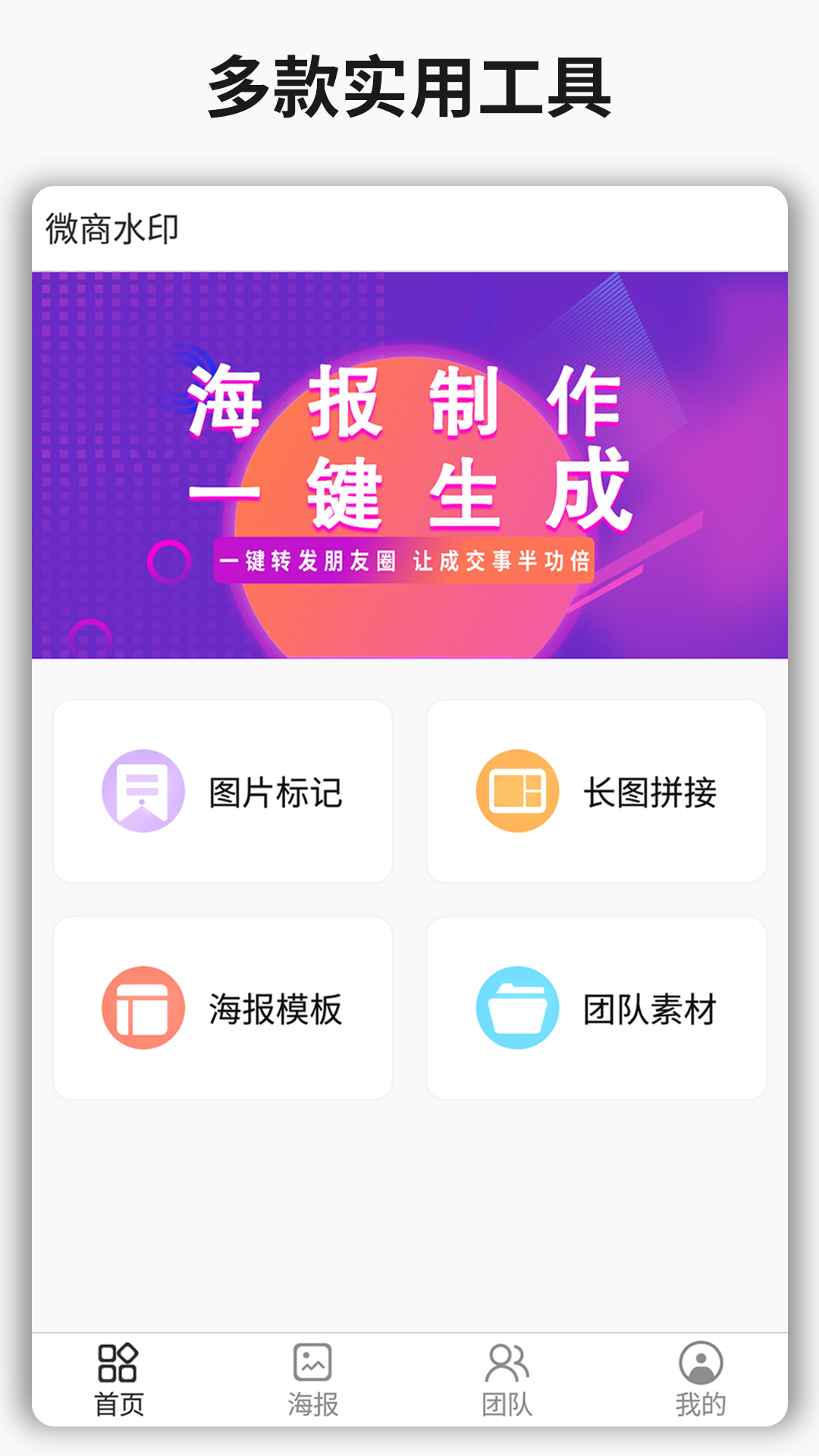
Task: Click the 海报模板 card
Action: point(223,1006)
